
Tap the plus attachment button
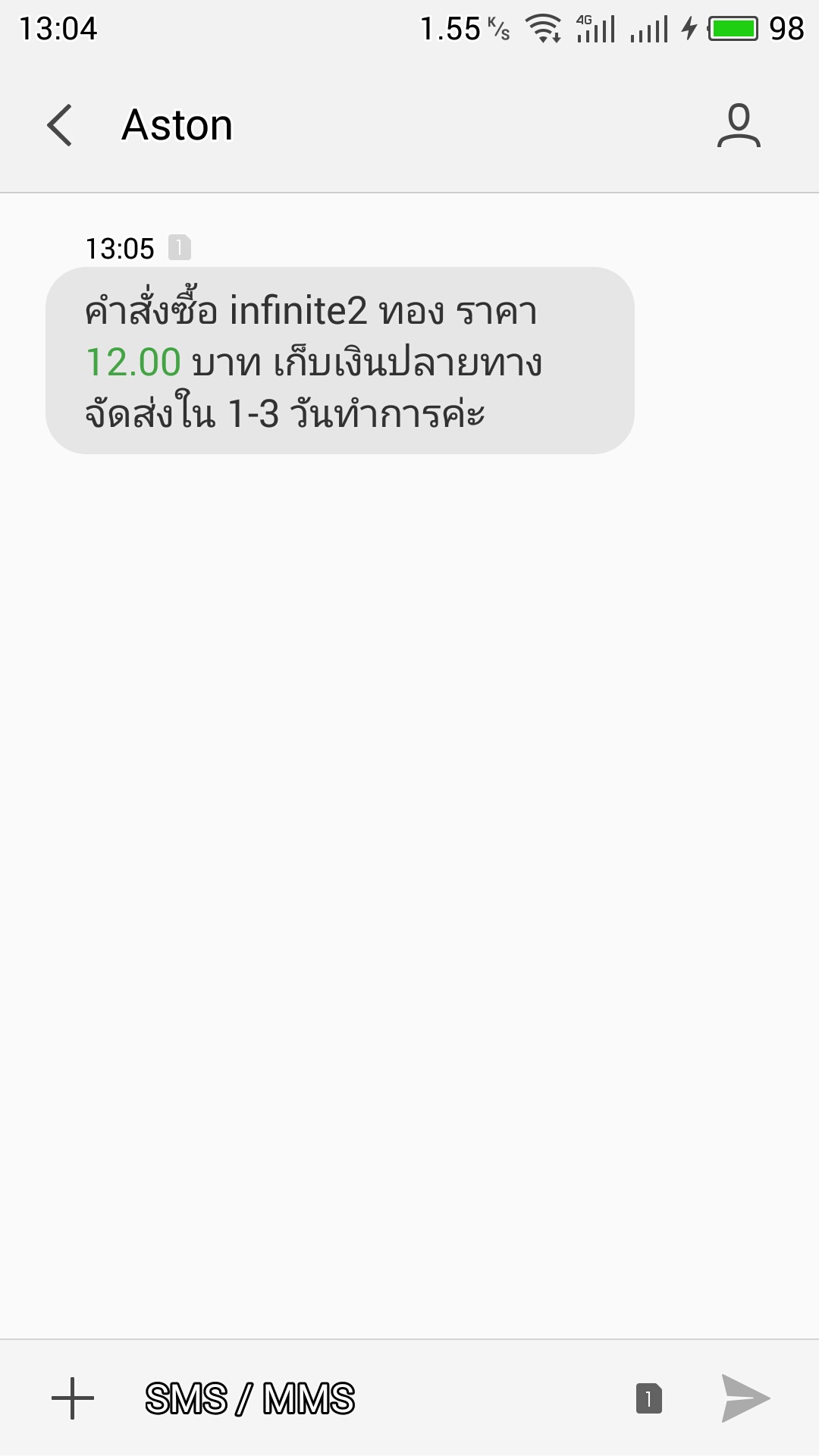(73, 1398)
